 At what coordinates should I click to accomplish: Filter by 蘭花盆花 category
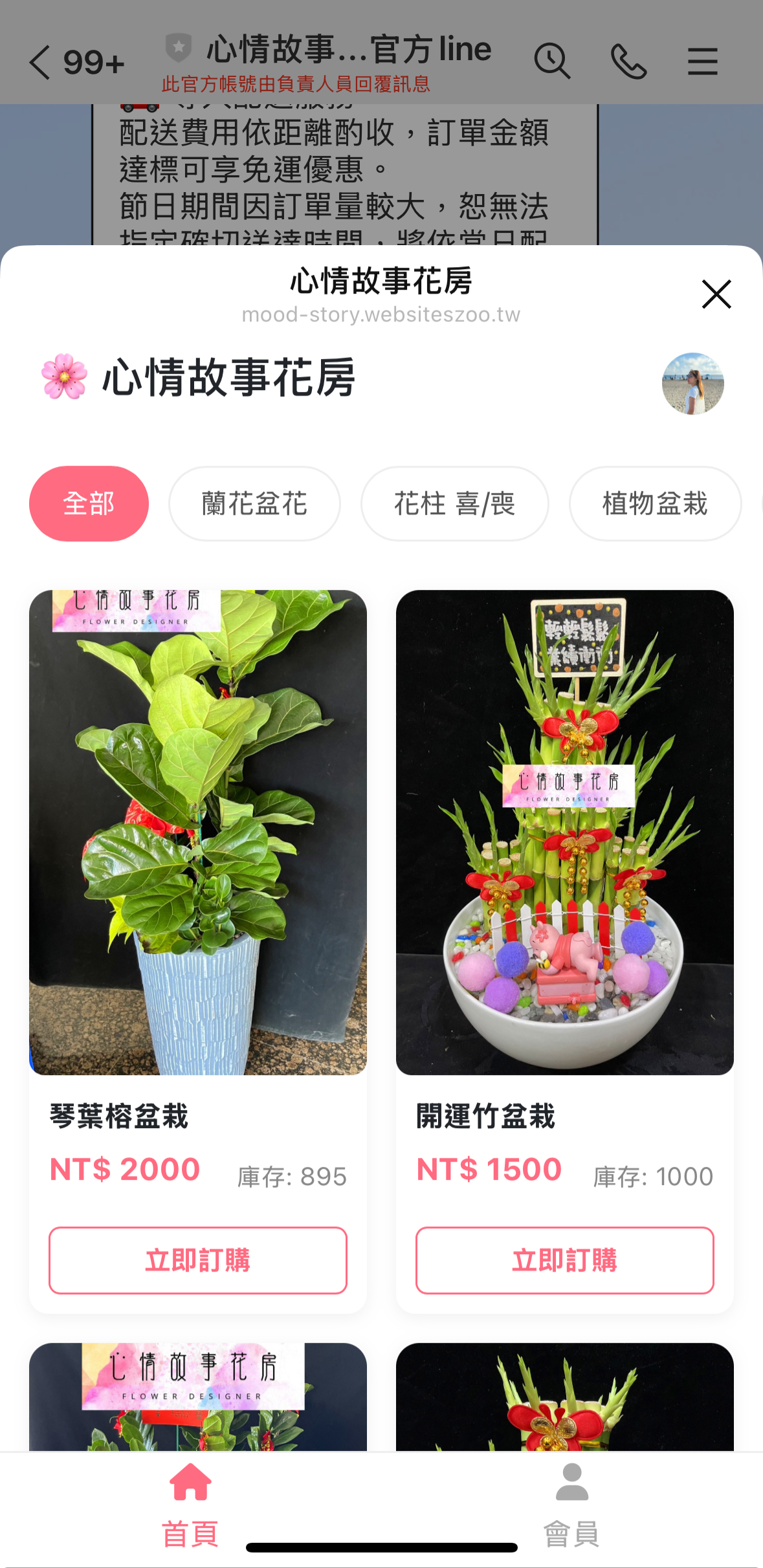coord(254,503)
